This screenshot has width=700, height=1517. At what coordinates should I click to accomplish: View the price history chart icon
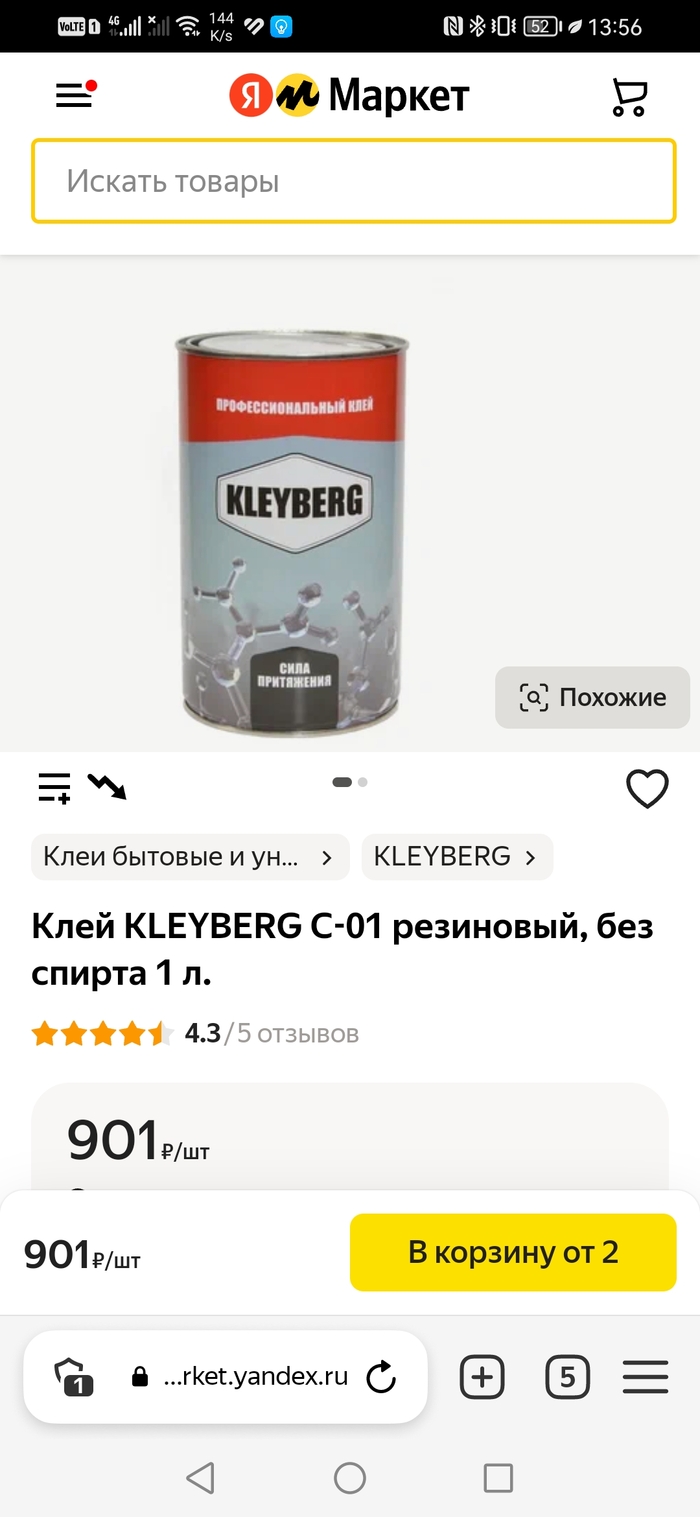coord(107,787)
